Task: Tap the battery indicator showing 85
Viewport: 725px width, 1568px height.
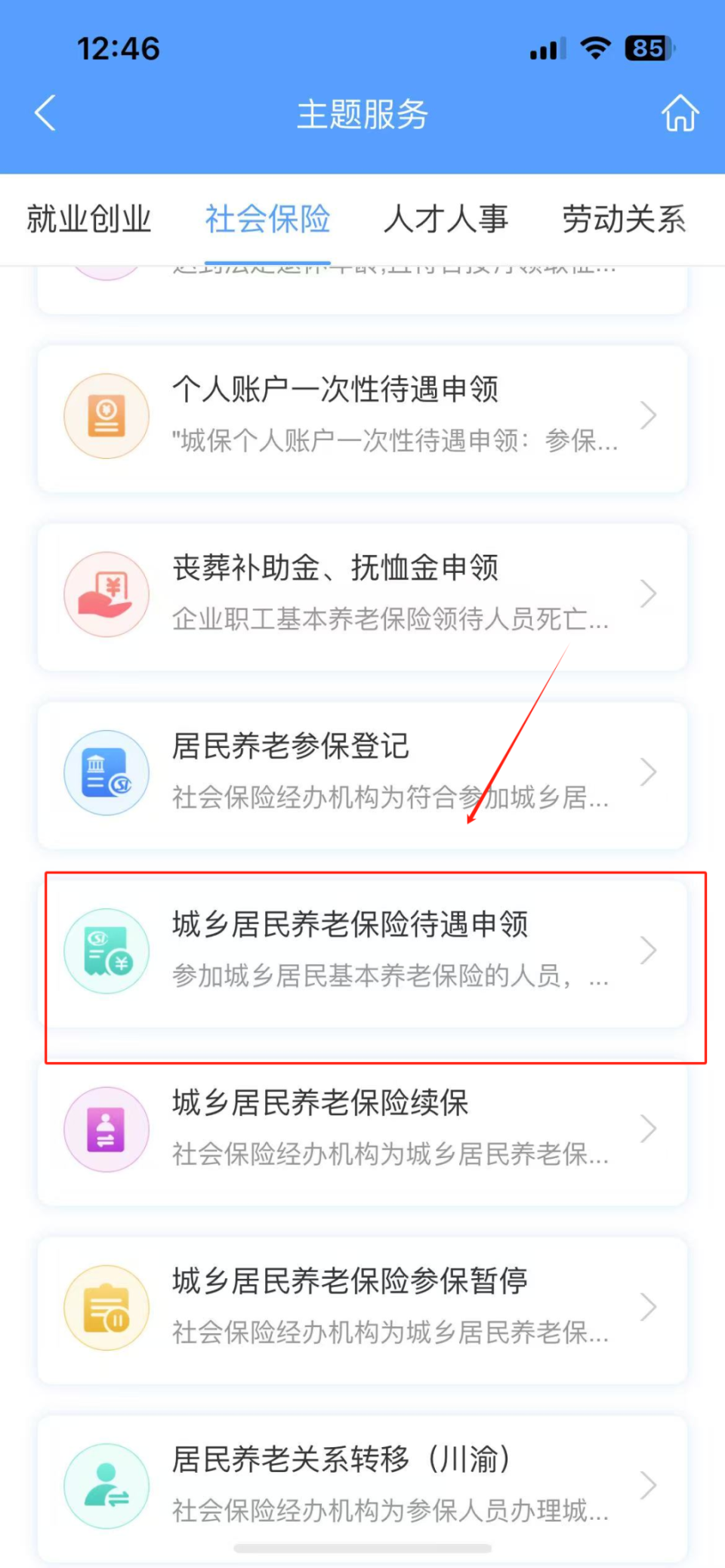Action: [x=646, y=48]
